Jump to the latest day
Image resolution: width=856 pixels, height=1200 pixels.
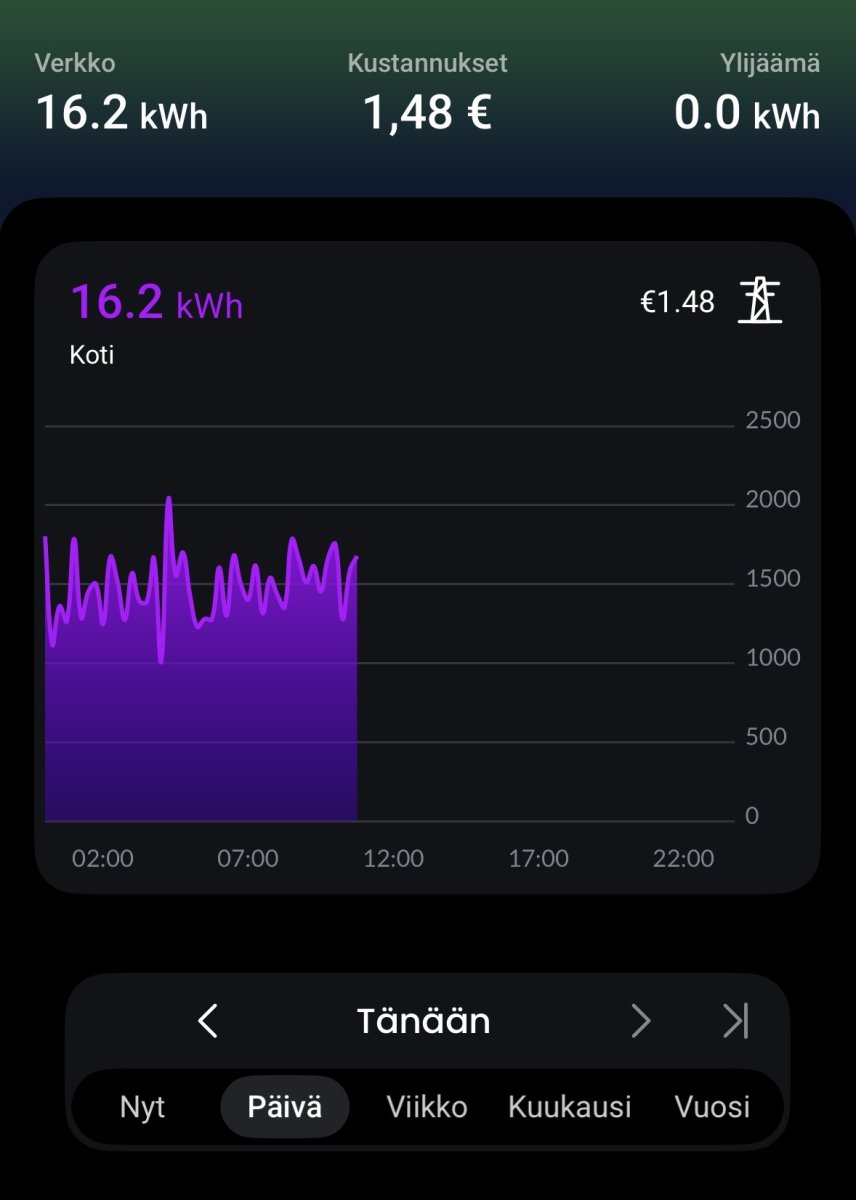(735, 1021)
